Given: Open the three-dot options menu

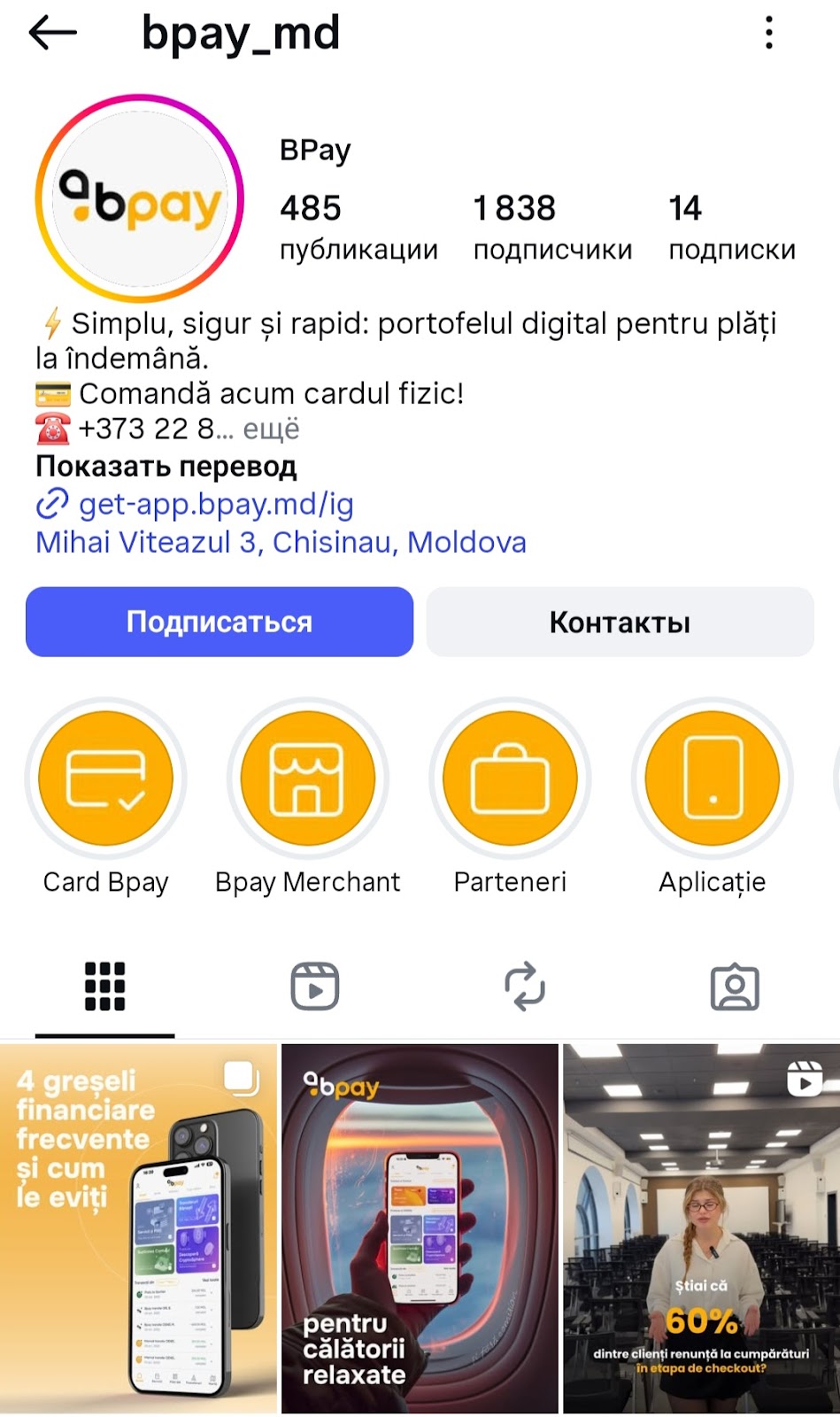Looking at the screenshot, I should click(x=767, y=34).
